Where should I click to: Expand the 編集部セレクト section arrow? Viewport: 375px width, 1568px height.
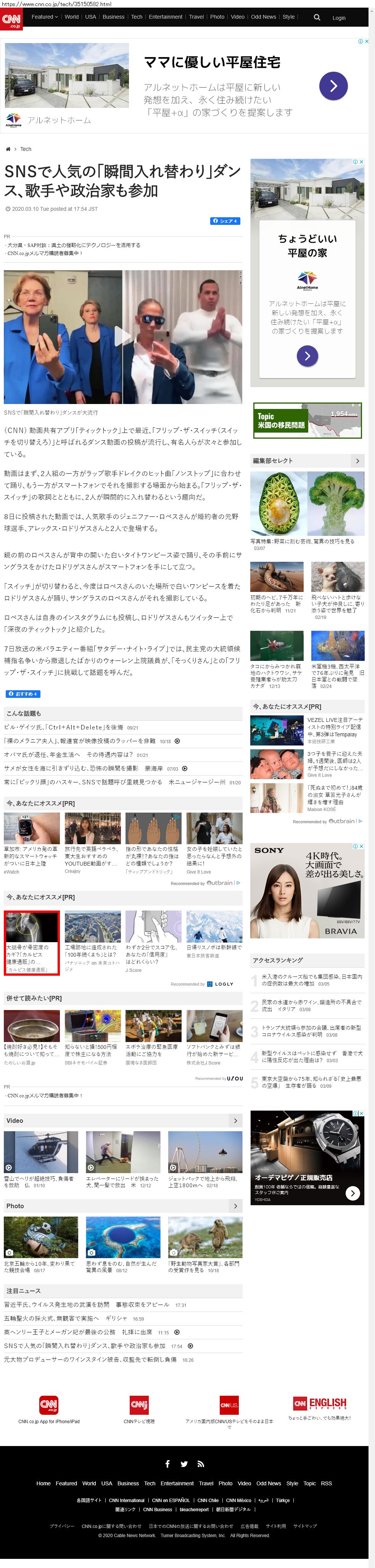tap(357, 461)
